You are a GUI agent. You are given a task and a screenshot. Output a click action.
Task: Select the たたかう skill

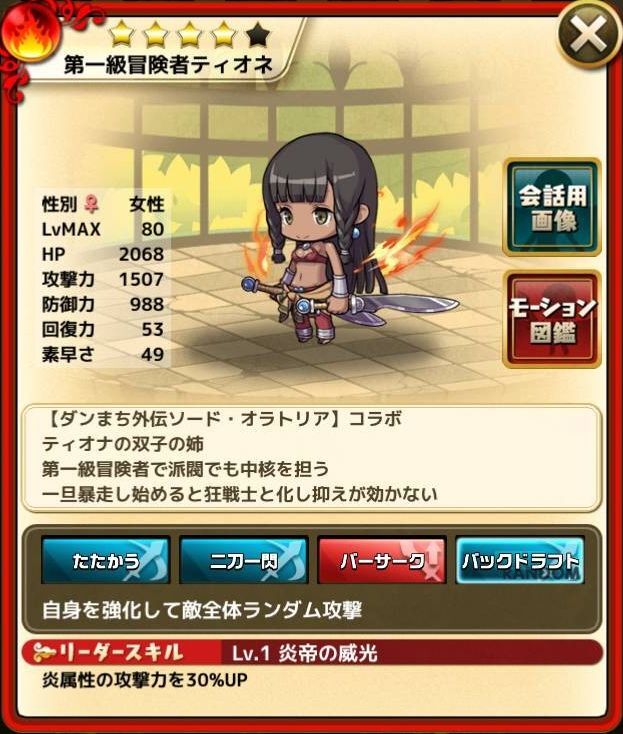coord(106,560)
